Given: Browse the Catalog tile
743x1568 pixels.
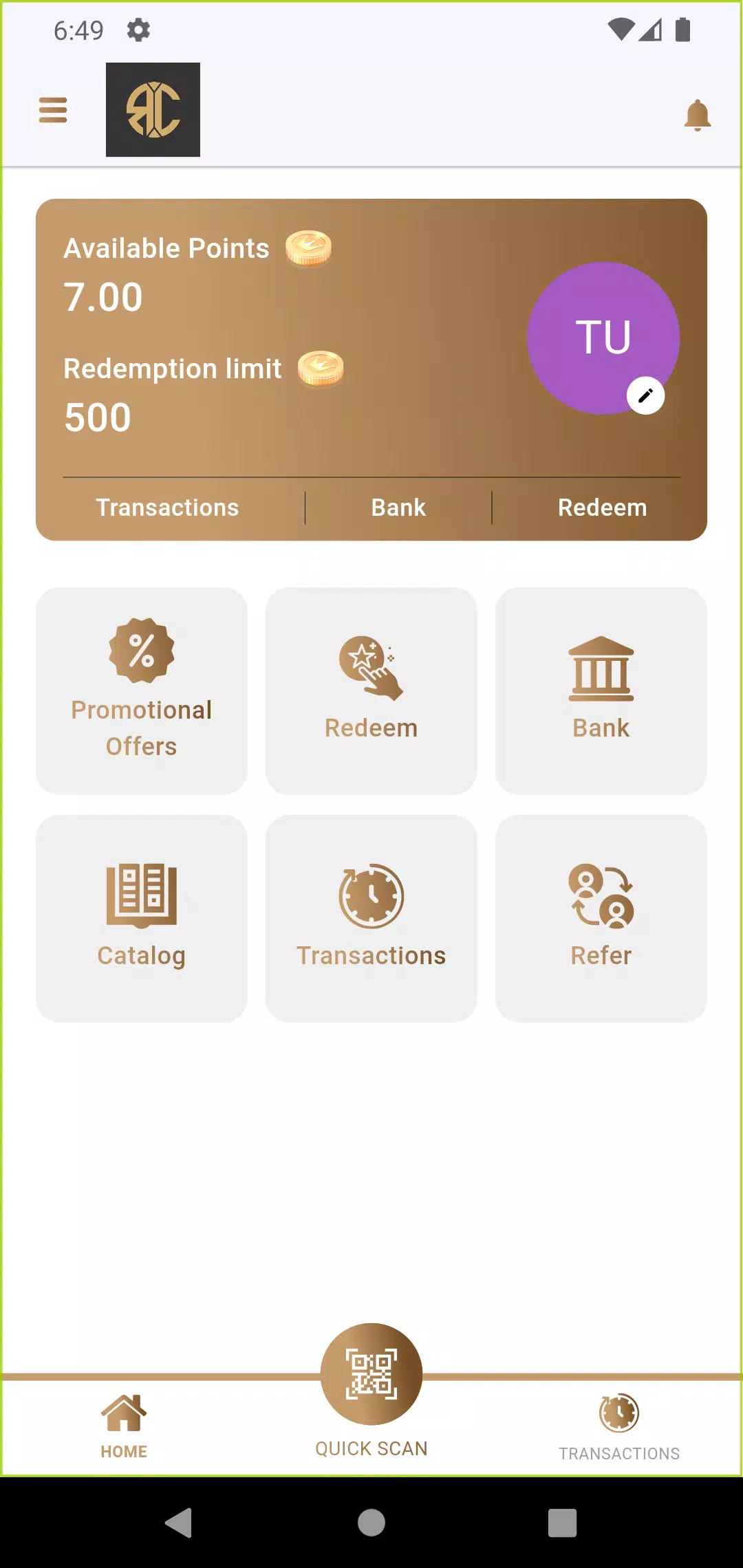Looking at the screenshot, I should tap(142, 918).
